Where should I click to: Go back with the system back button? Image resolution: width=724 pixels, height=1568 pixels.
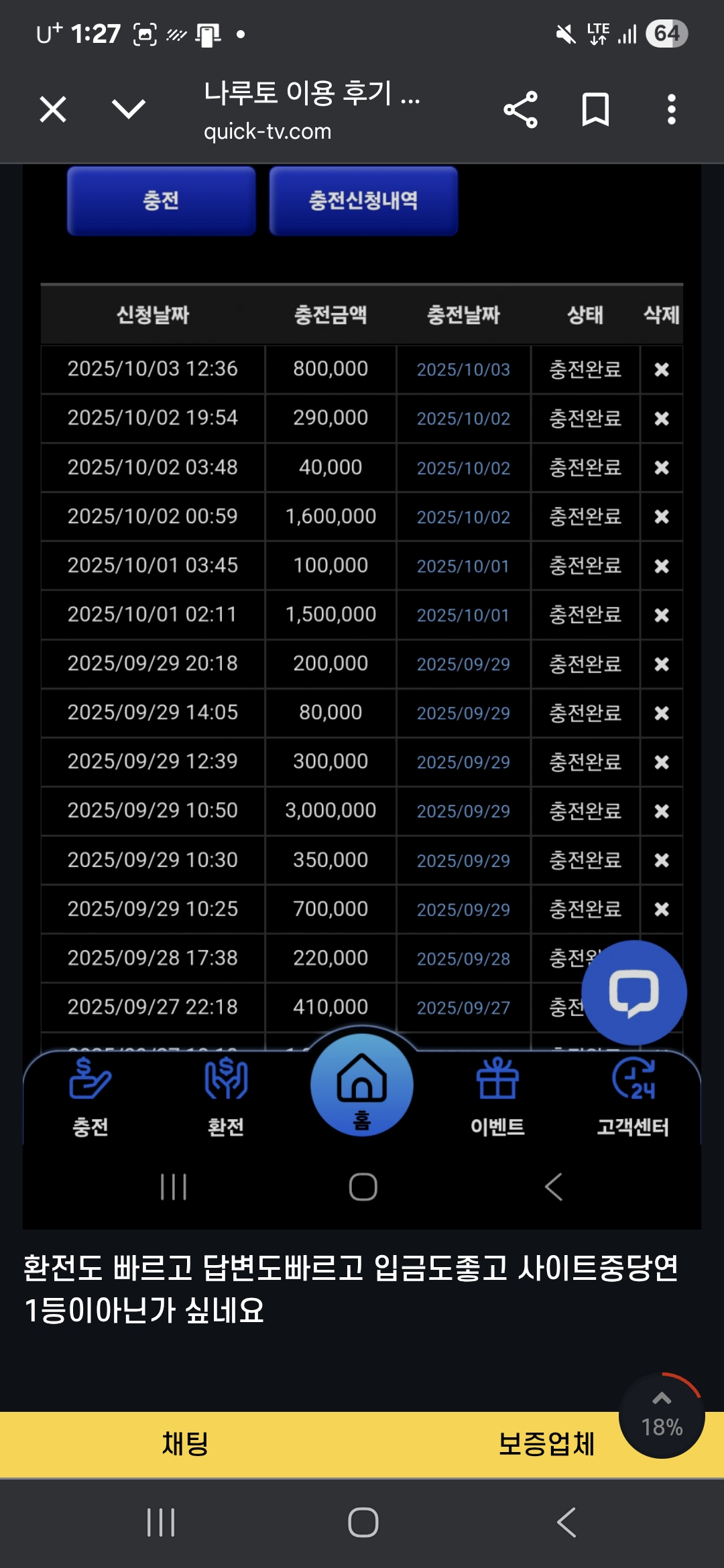tap(567, 1522)
